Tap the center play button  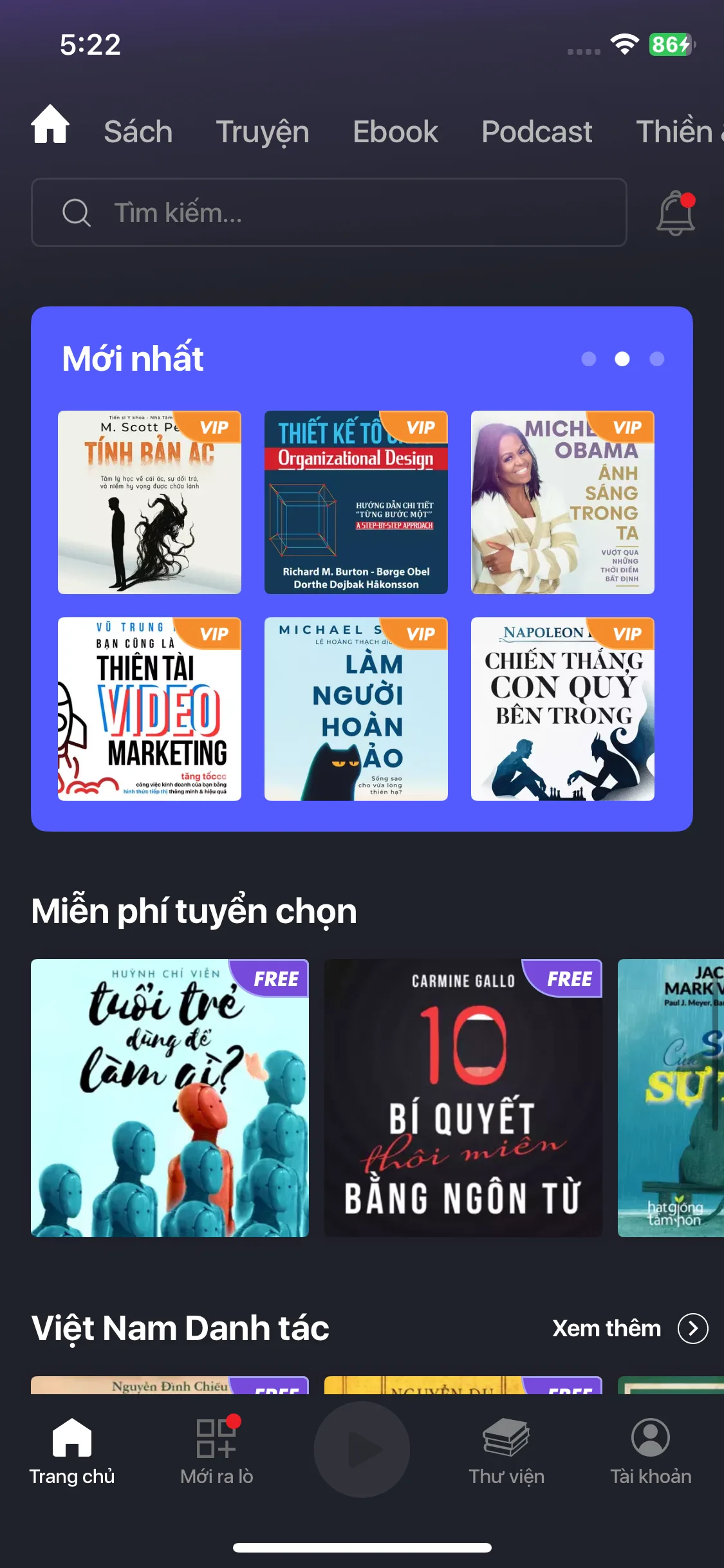point(362,1450)
